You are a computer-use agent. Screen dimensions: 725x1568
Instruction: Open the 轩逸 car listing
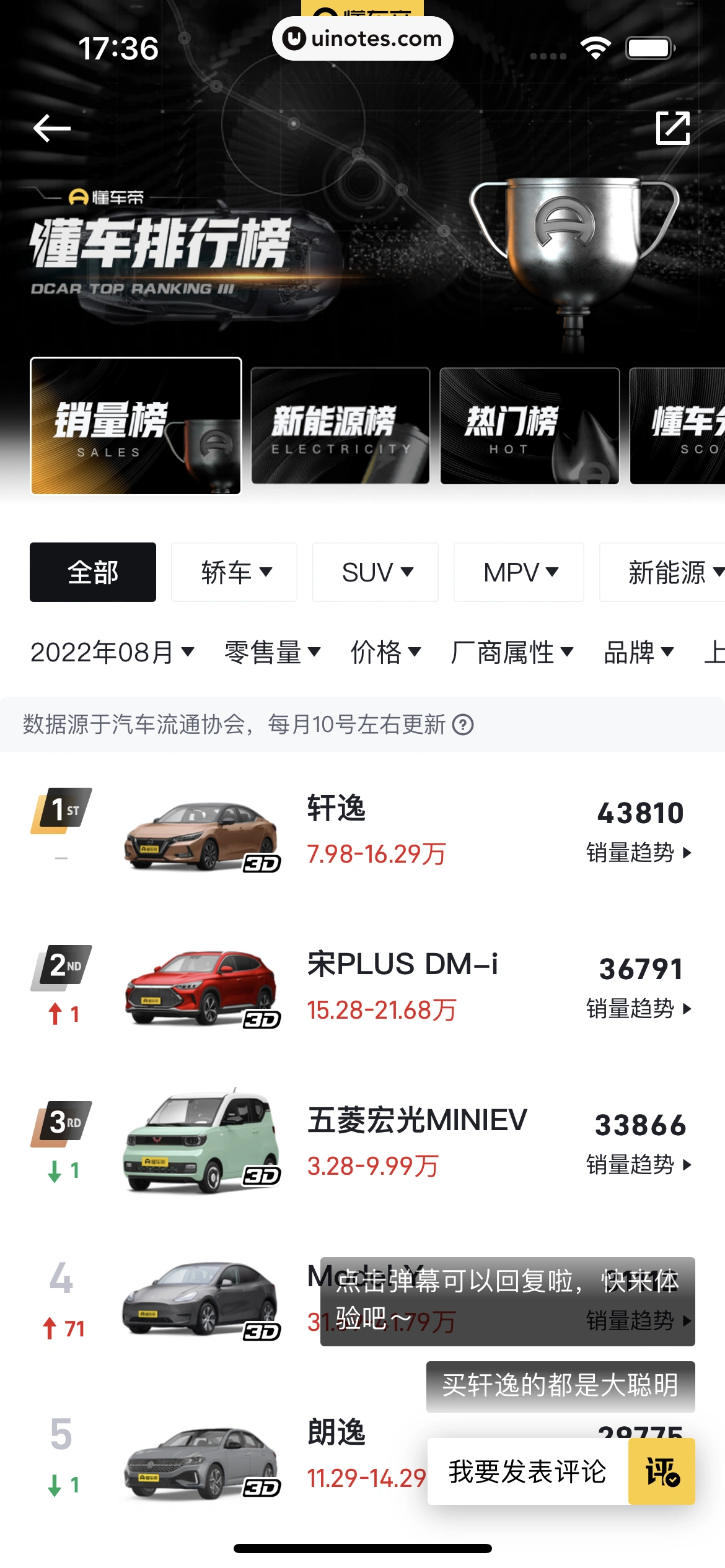(336, 809)
